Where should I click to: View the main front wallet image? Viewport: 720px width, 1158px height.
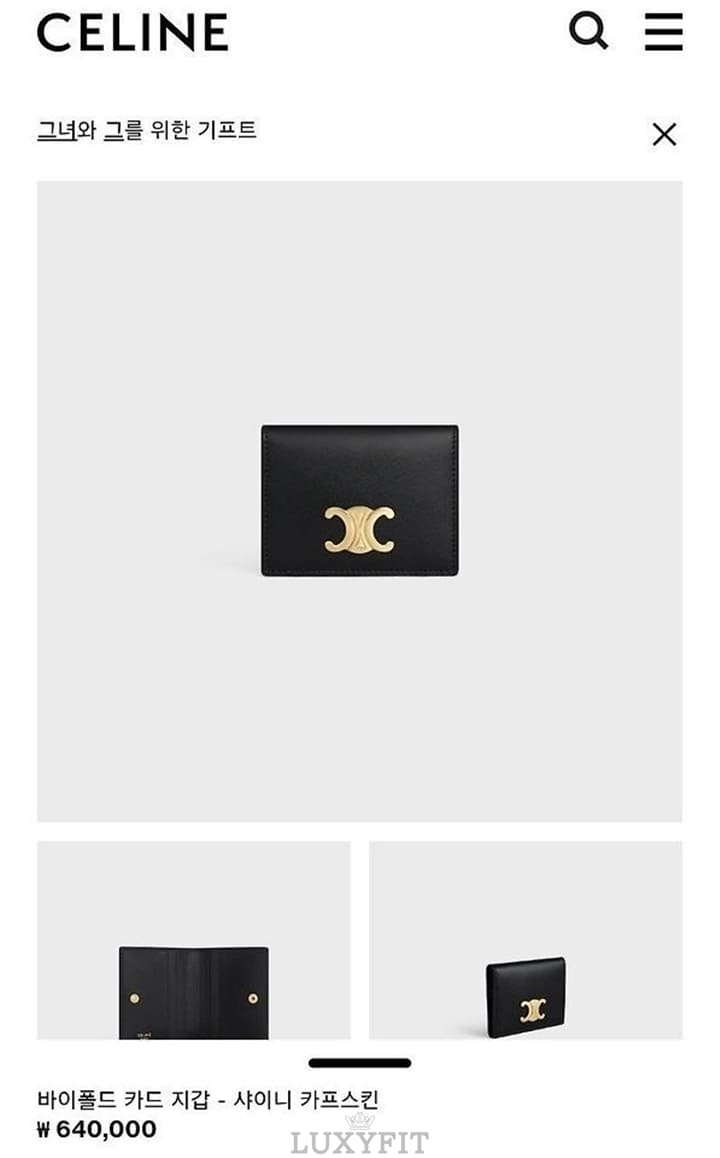click(360, 500)
